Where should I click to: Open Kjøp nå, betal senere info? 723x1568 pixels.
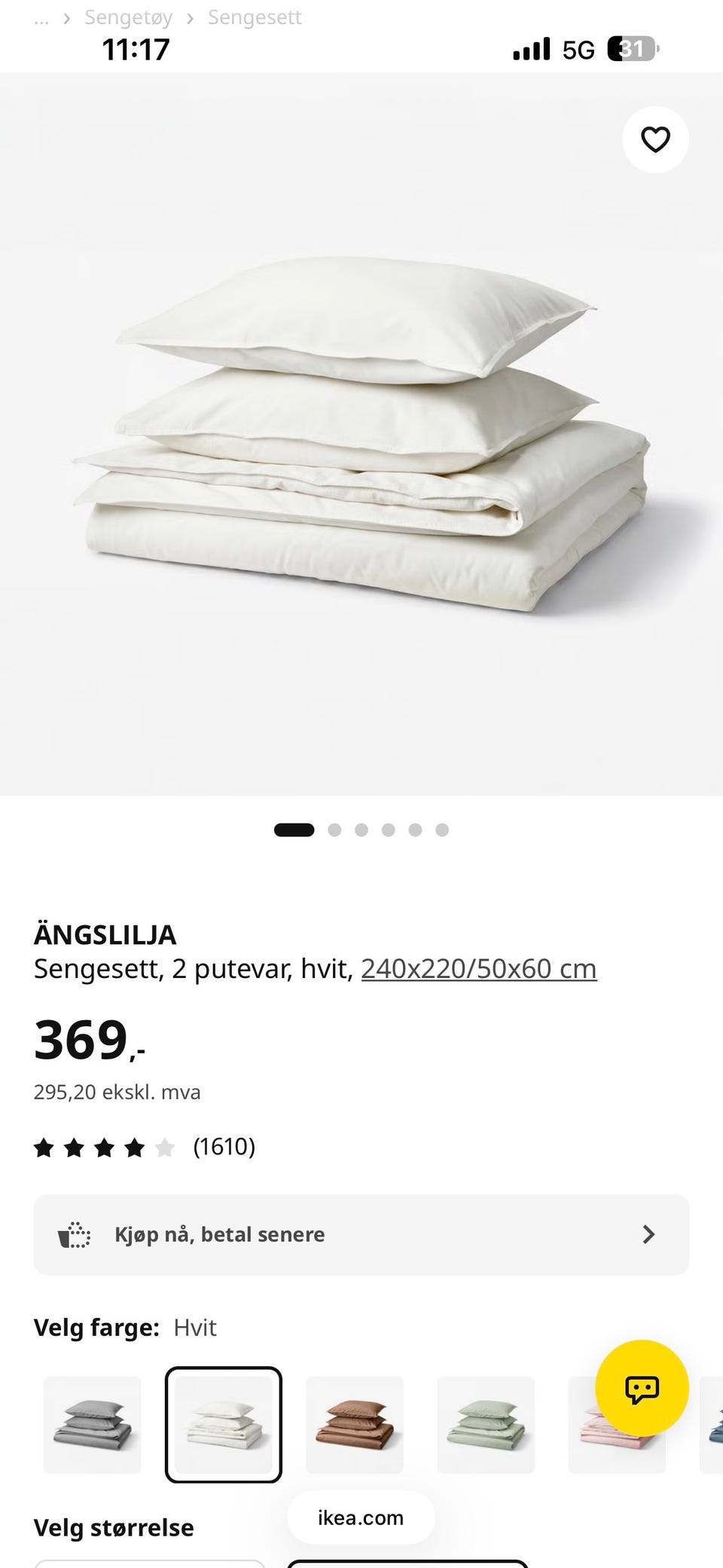(361, 1234)
